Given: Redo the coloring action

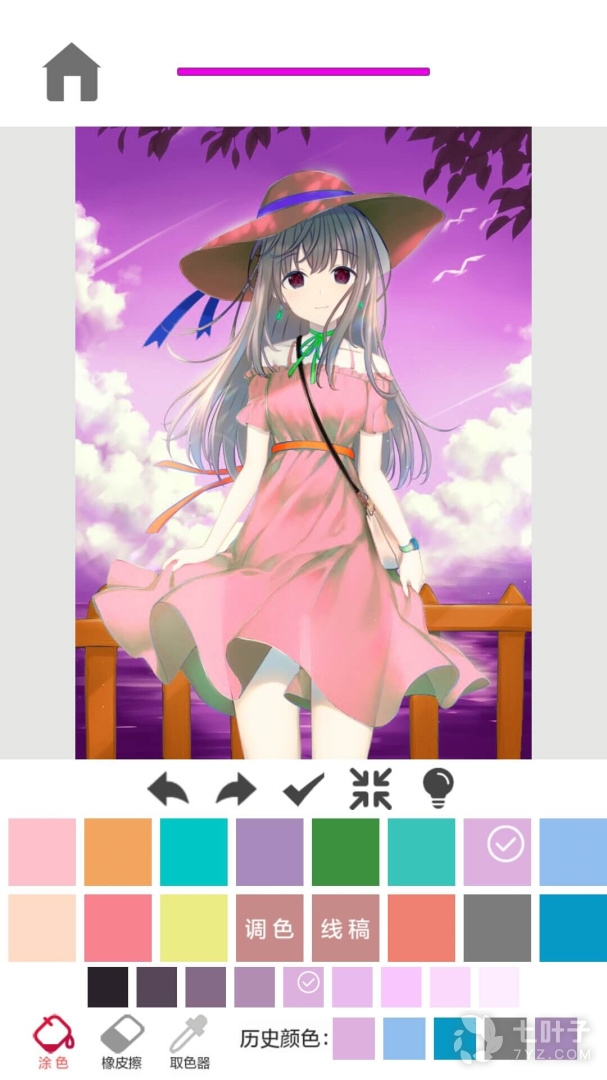Looking at the screenshot, I should (236, 790).
